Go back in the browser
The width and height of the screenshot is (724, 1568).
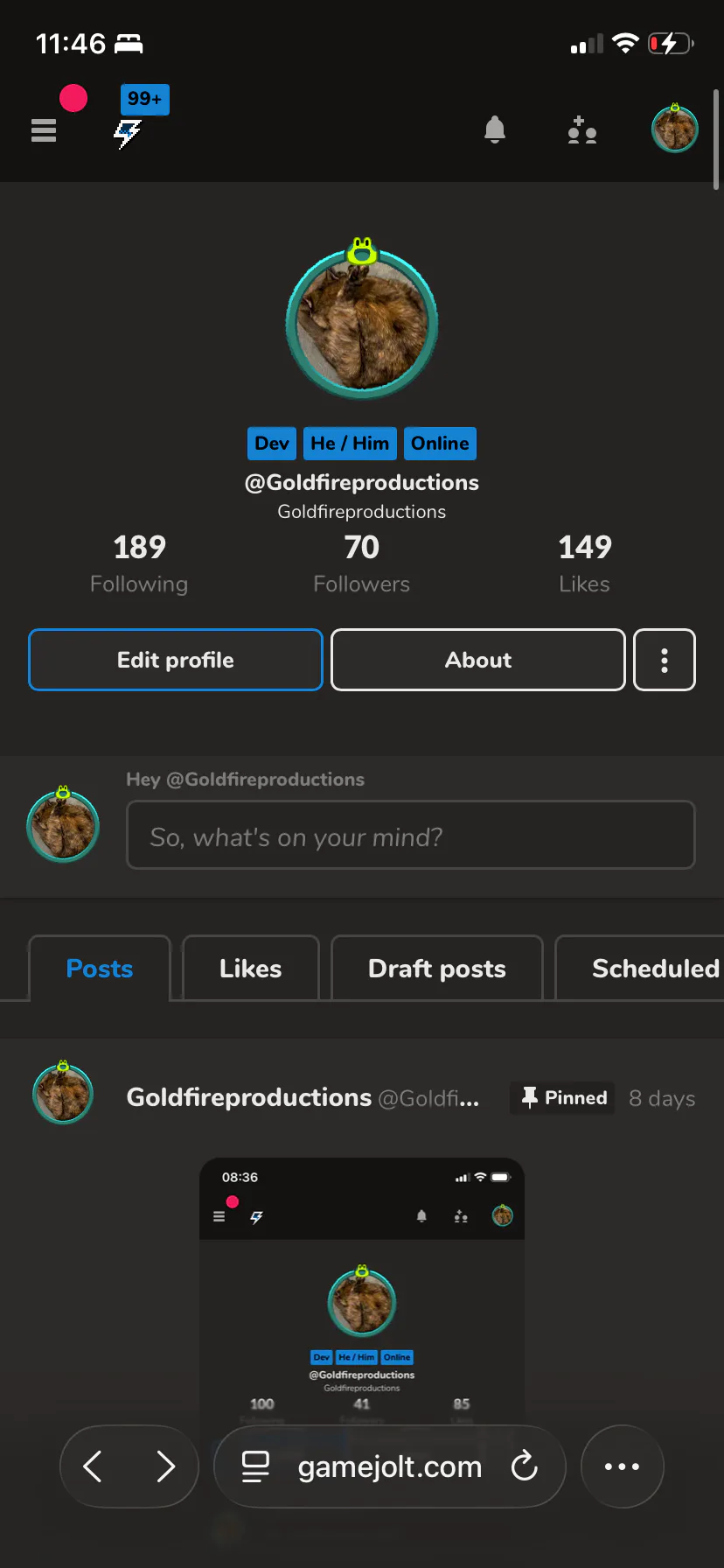pos(93,1466)
